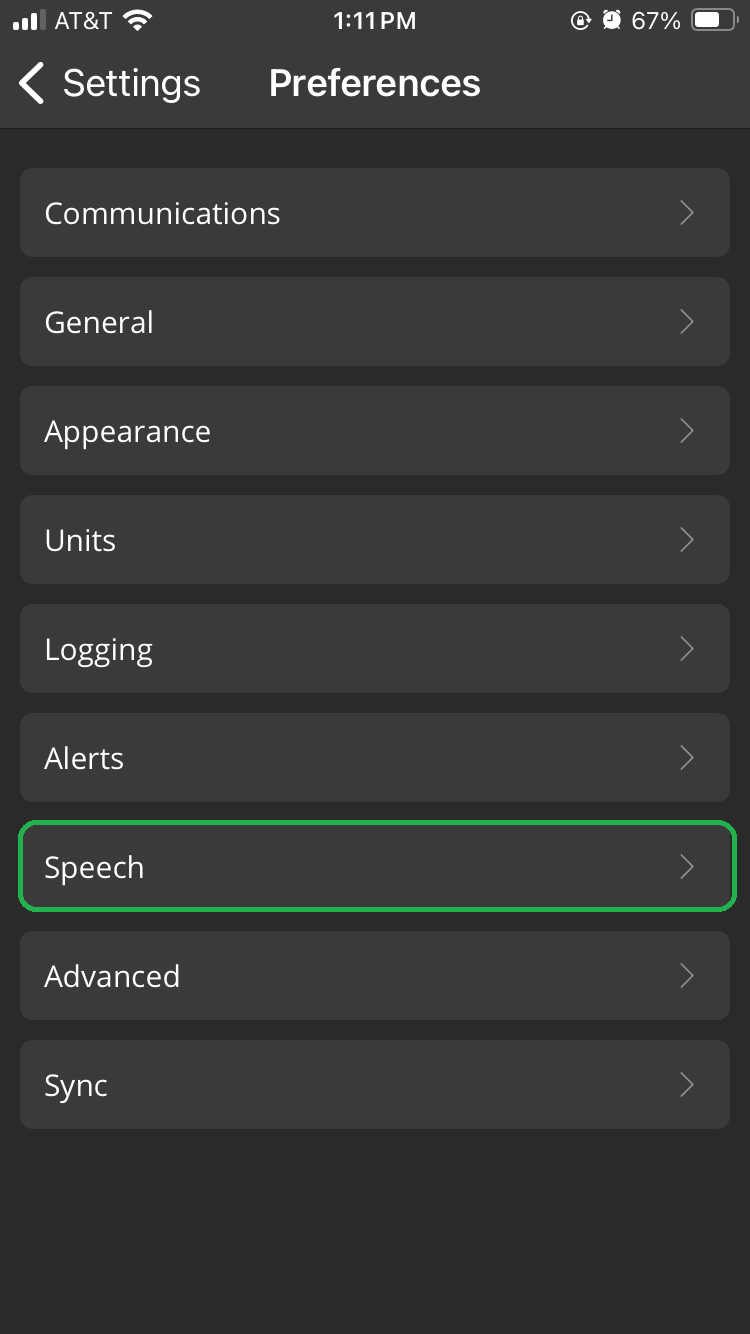This screenshot has width=750, height=1334.
Task: Expand the Communications chevron
Action: coord(686,212)
